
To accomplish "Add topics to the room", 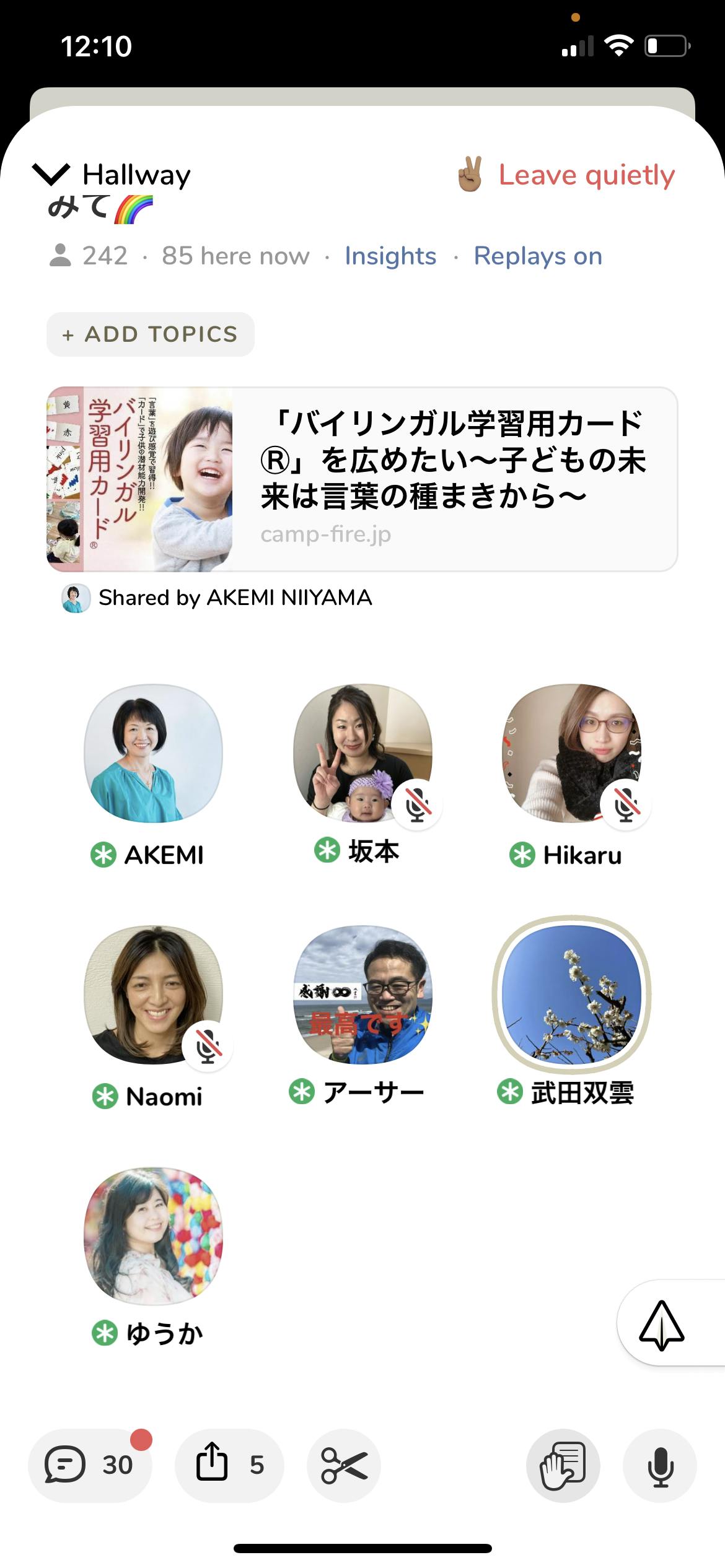I will tap(150, 334).
